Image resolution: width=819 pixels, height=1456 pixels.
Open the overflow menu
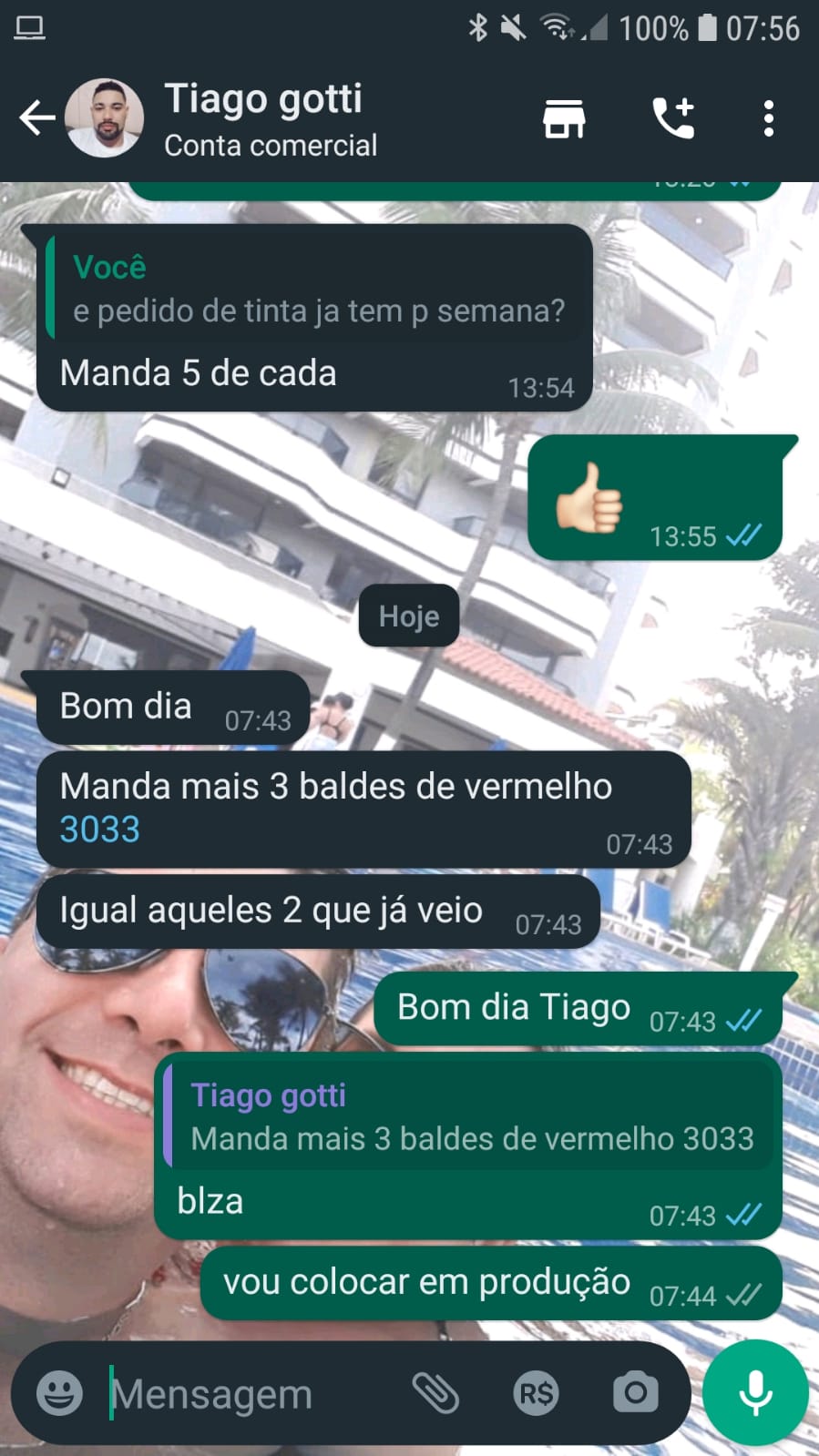(x=769, y=118)
